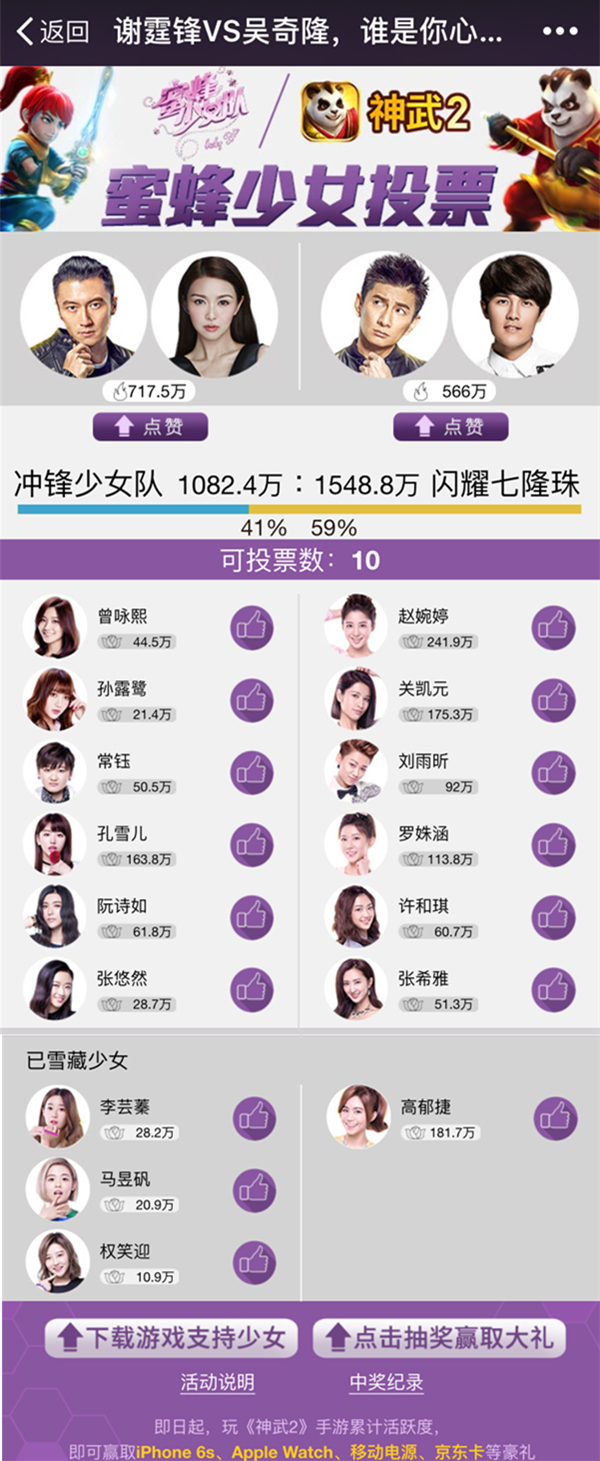Like 阮诗如 with the thumbs-up
600x1461 pixels.
(x=252, y=917)
